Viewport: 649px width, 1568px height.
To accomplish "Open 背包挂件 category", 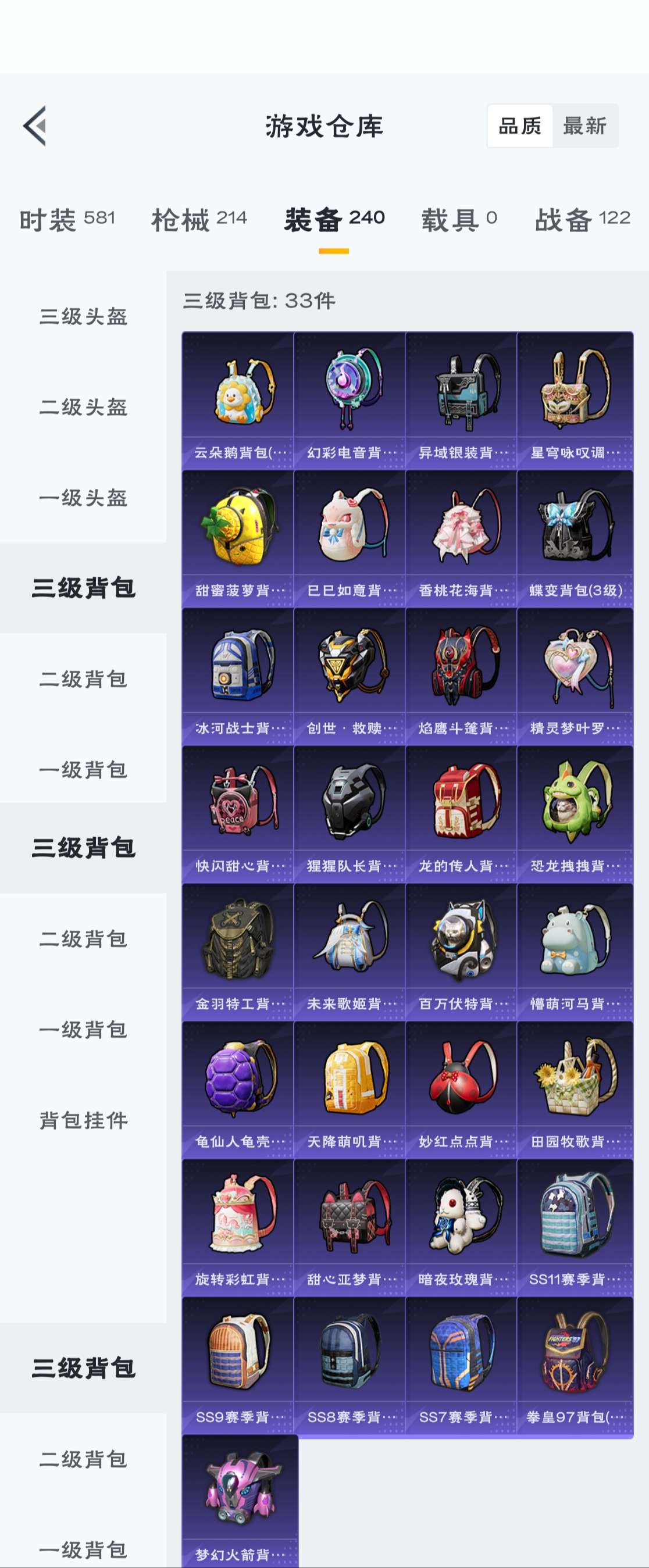I will tap(83, 1120).
